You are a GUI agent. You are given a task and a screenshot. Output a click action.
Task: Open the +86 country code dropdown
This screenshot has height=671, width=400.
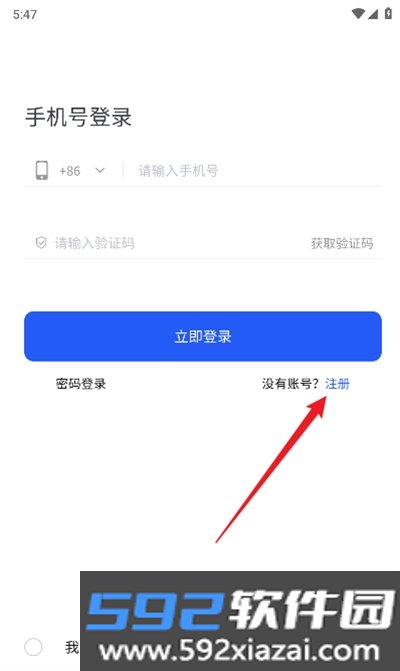(x=82, y=171)
